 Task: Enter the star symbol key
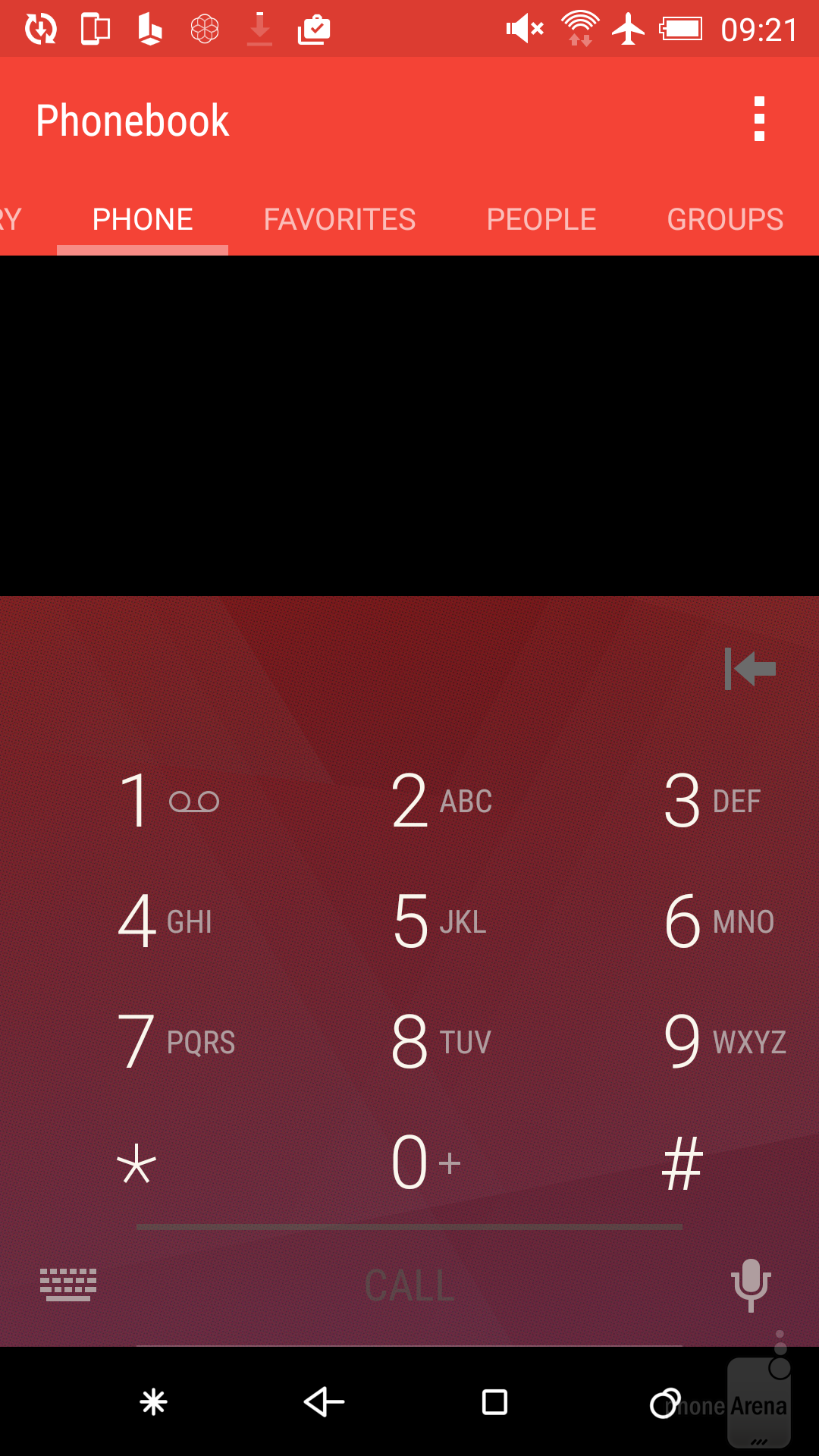click(136, 1163)
